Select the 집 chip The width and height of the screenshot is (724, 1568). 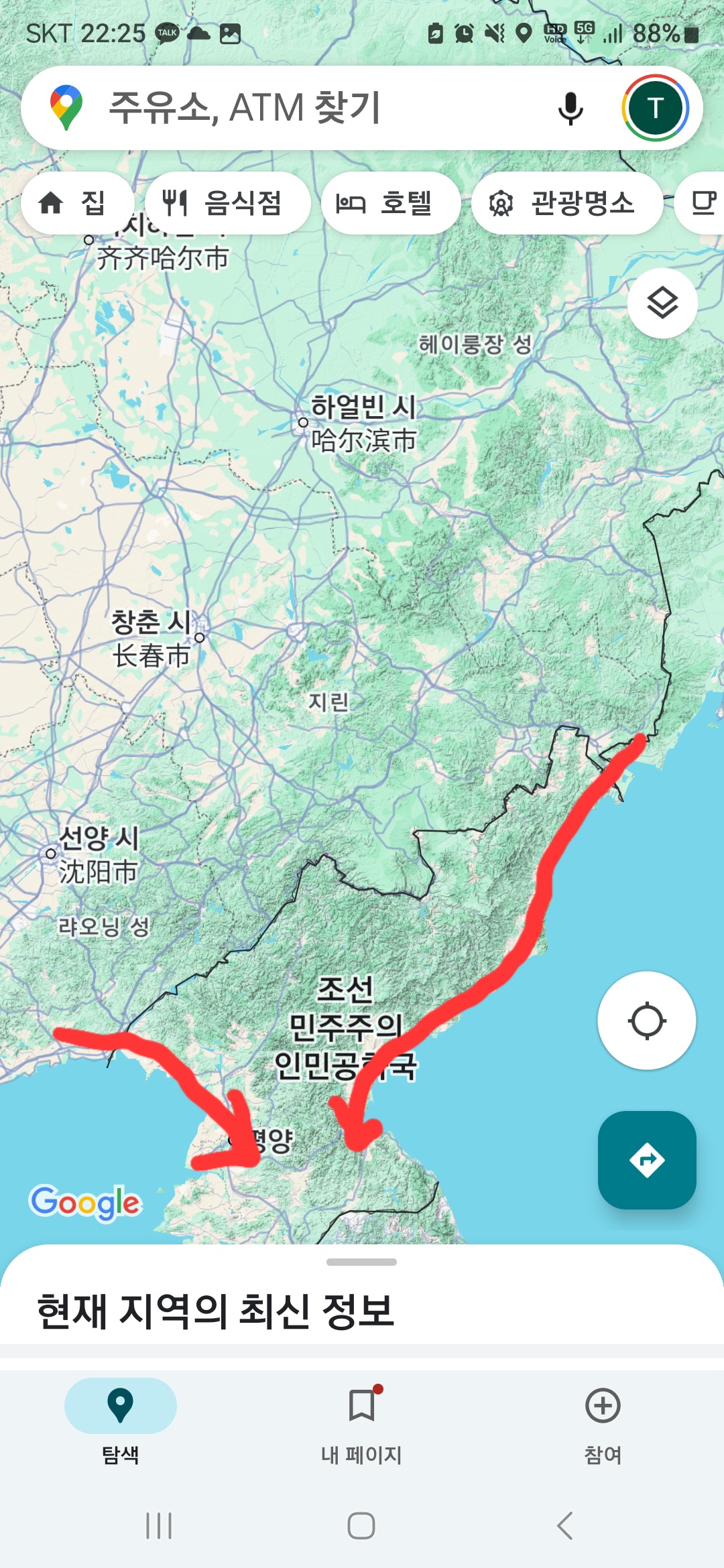tap(74, 203)
